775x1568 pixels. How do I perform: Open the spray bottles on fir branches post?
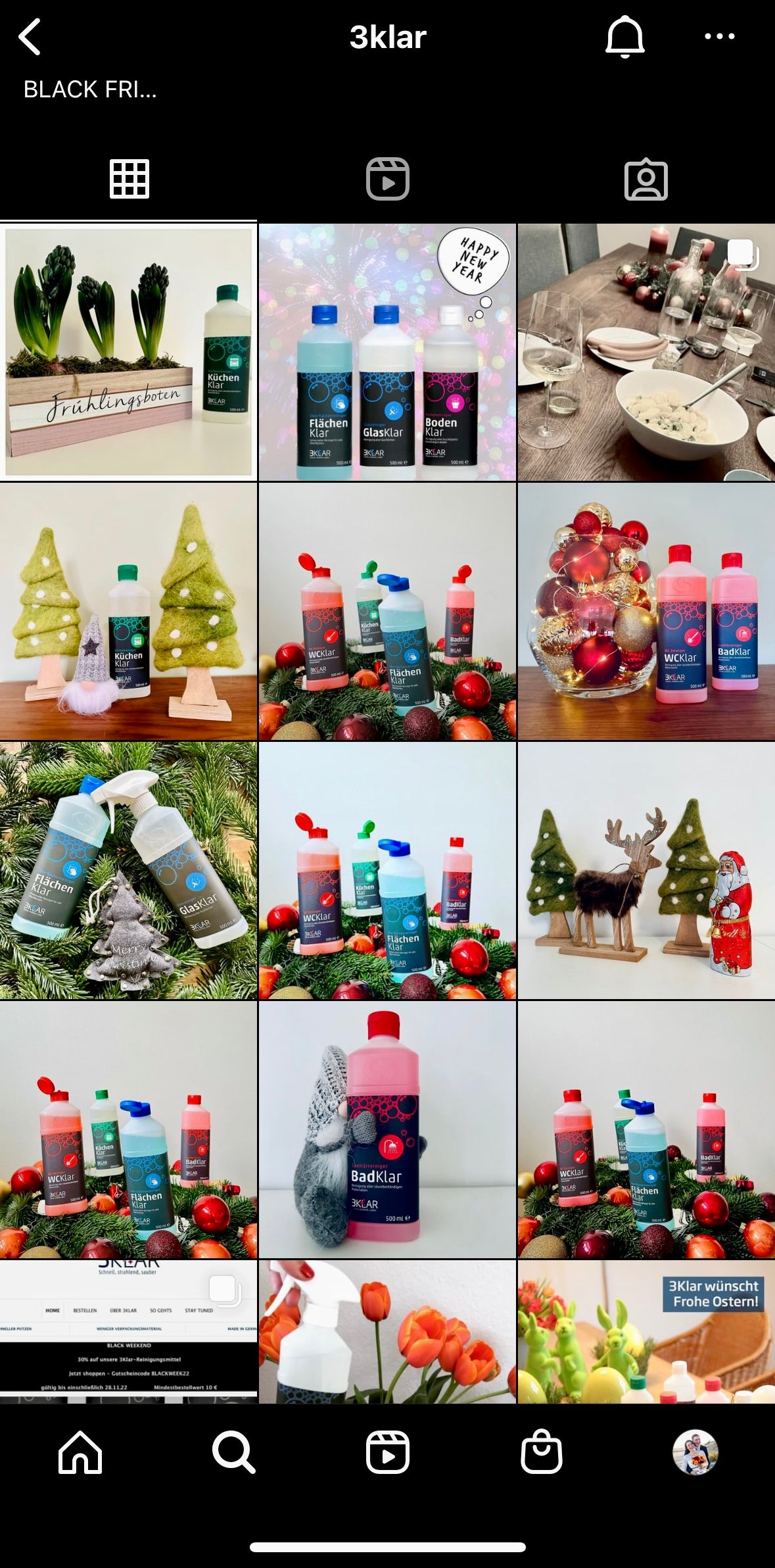(128, 871)
